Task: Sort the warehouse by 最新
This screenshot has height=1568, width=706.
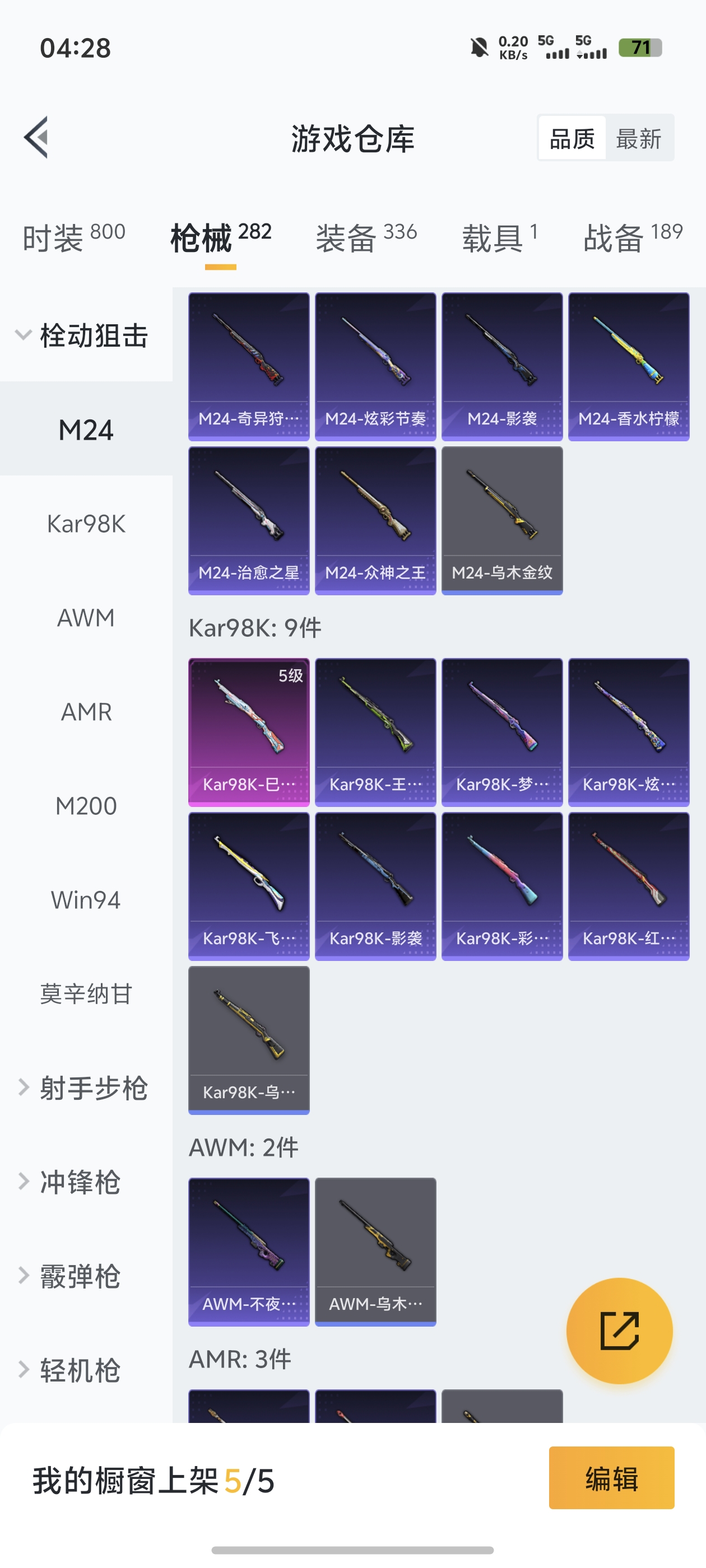Action: pyautogui.click(x=638, y=139)
